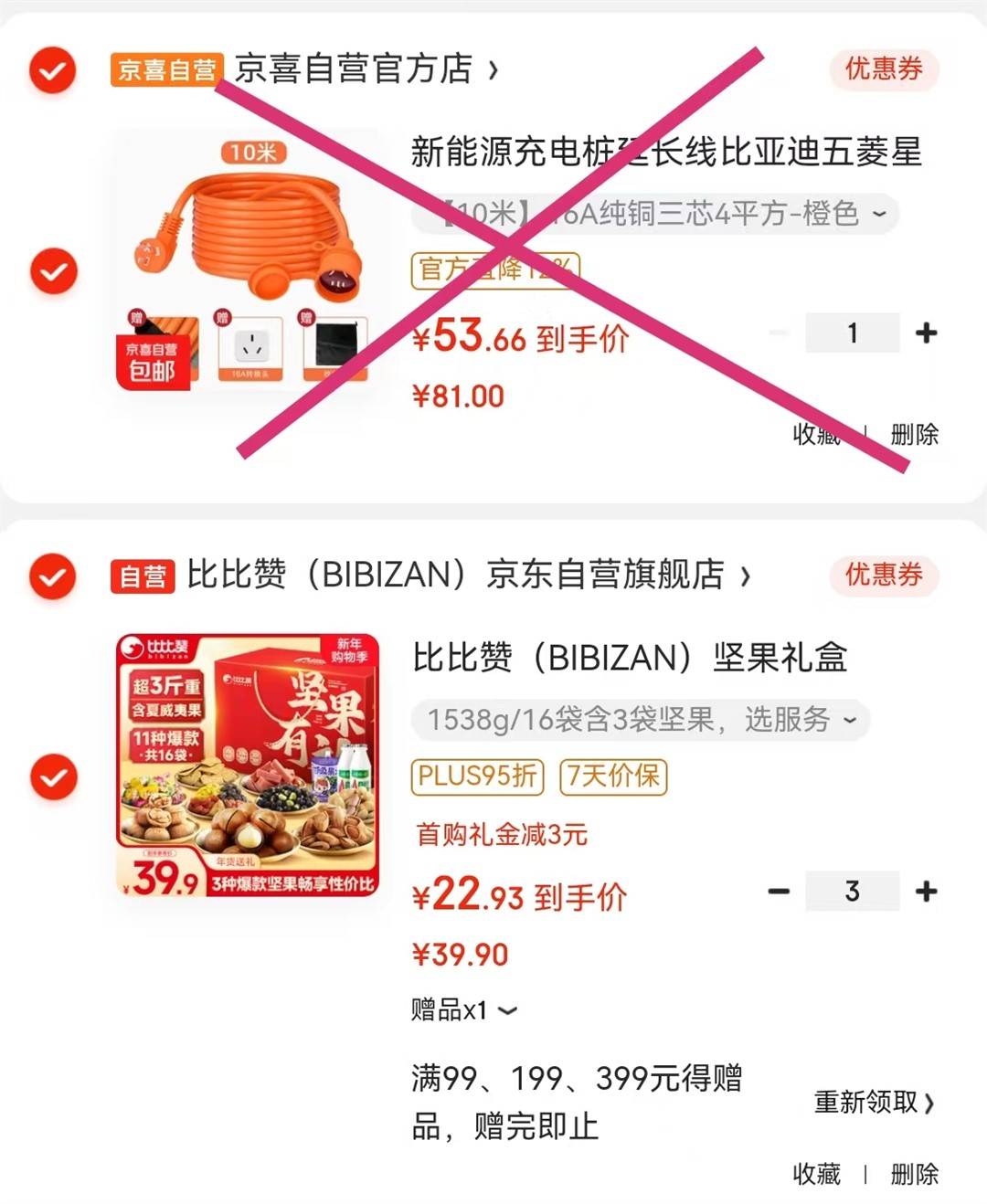Increase the 坚果礼盒 quantity
This screenshot has height=1204, width=987.
[926, 892]
